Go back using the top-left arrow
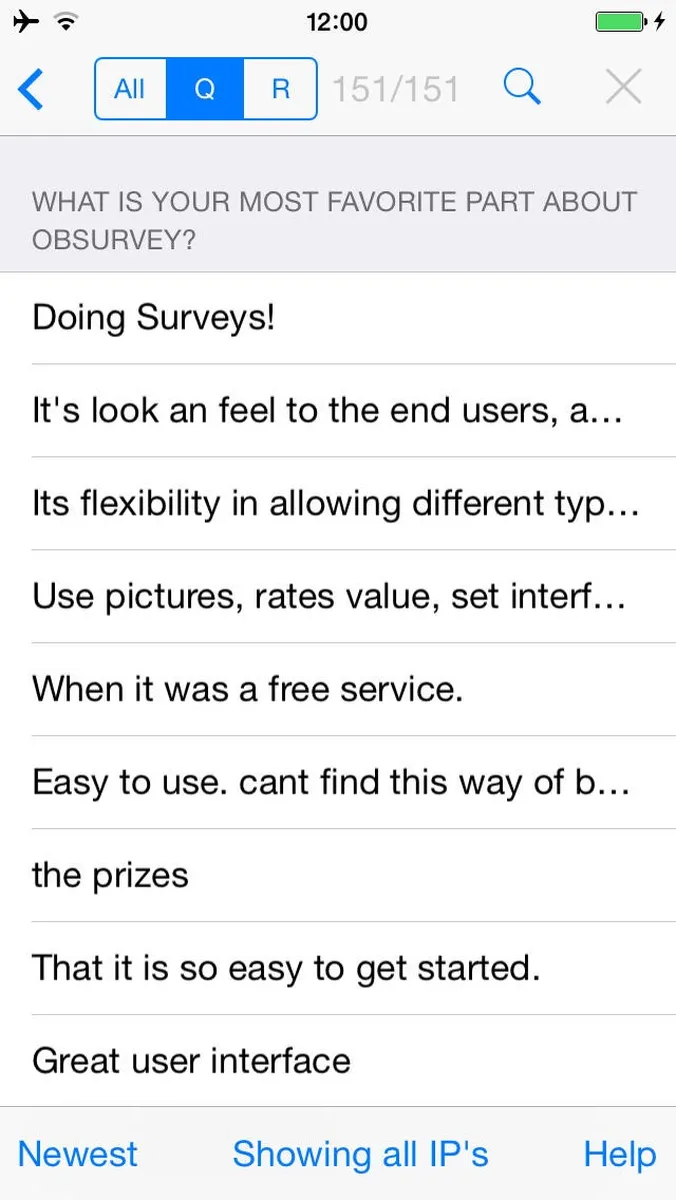Image resolution: width=676 pixels, height=1200 pixels. tap(32, 90)
